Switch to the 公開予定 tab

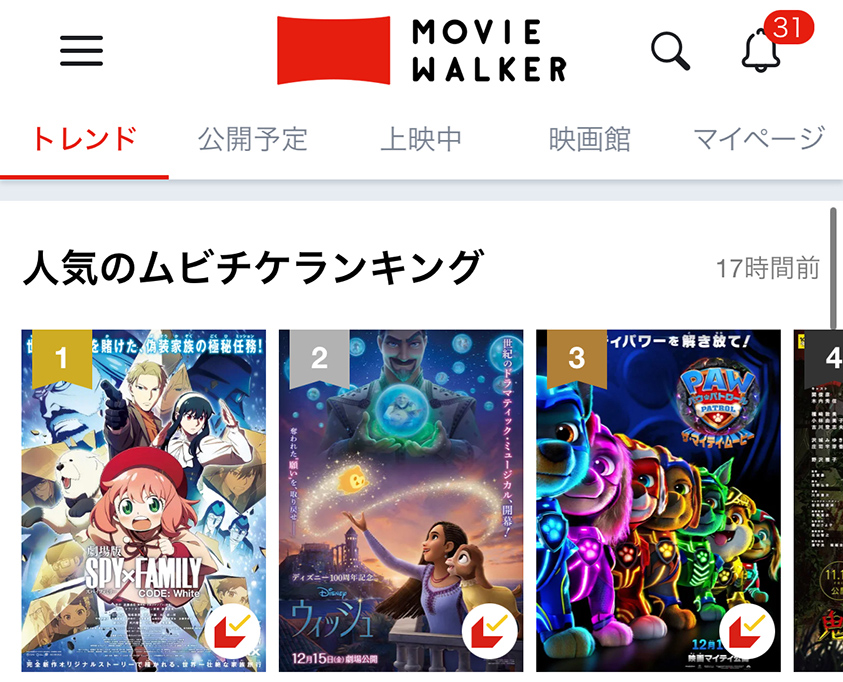click(252, 139)
